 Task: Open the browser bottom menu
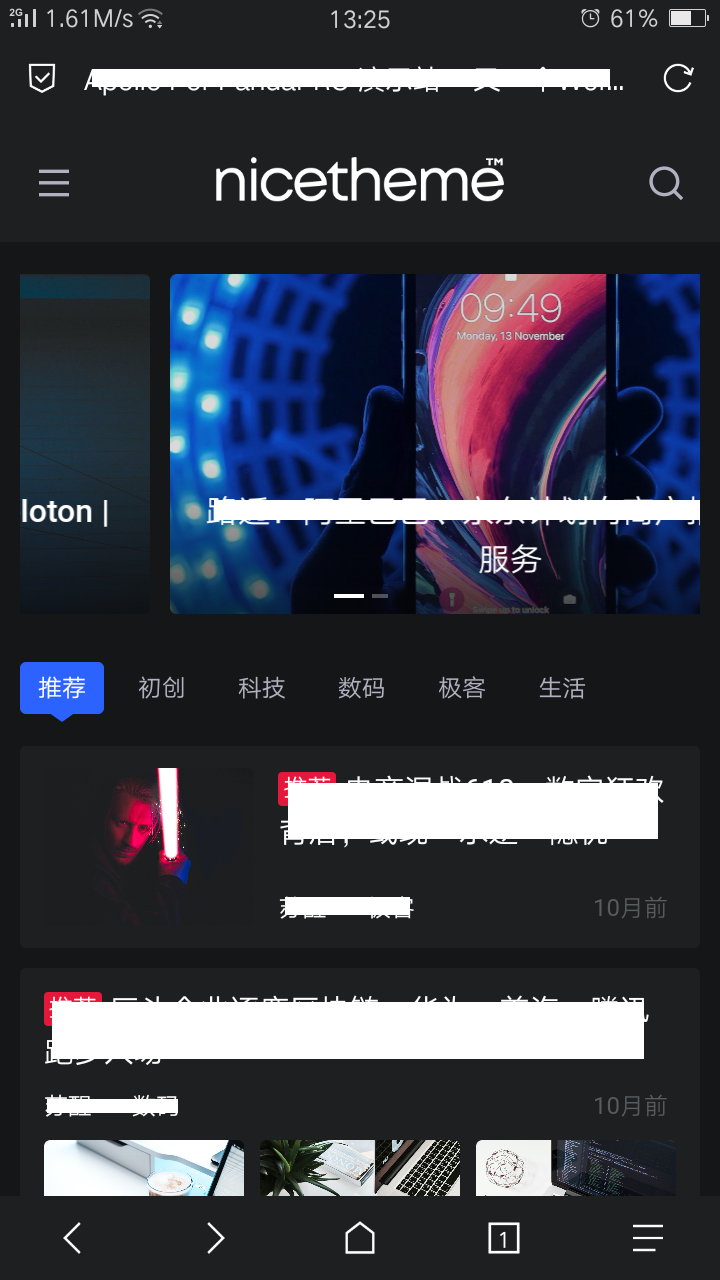(x=647, y=1239)
